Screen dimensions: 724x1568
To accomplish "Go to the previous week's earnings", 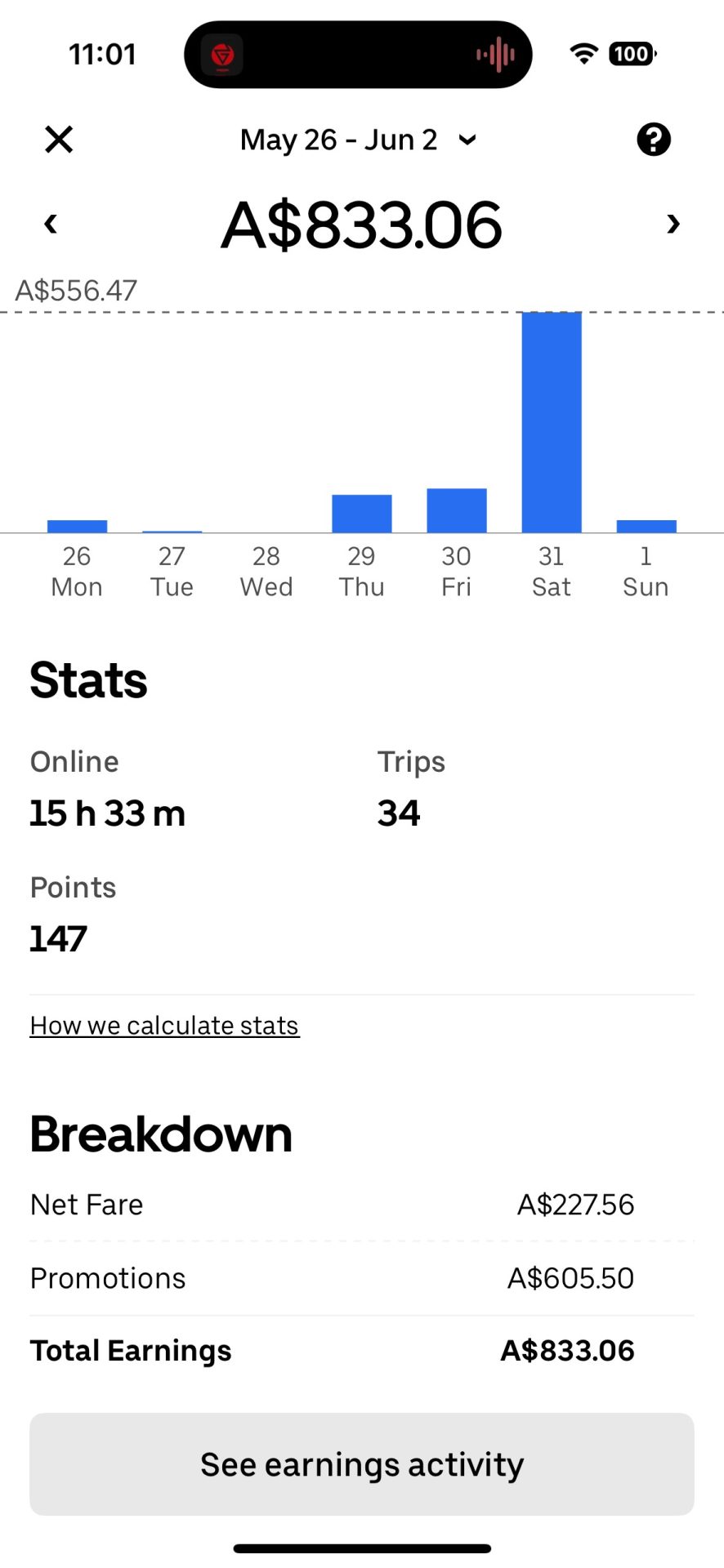I will click(x=51, y=224).
